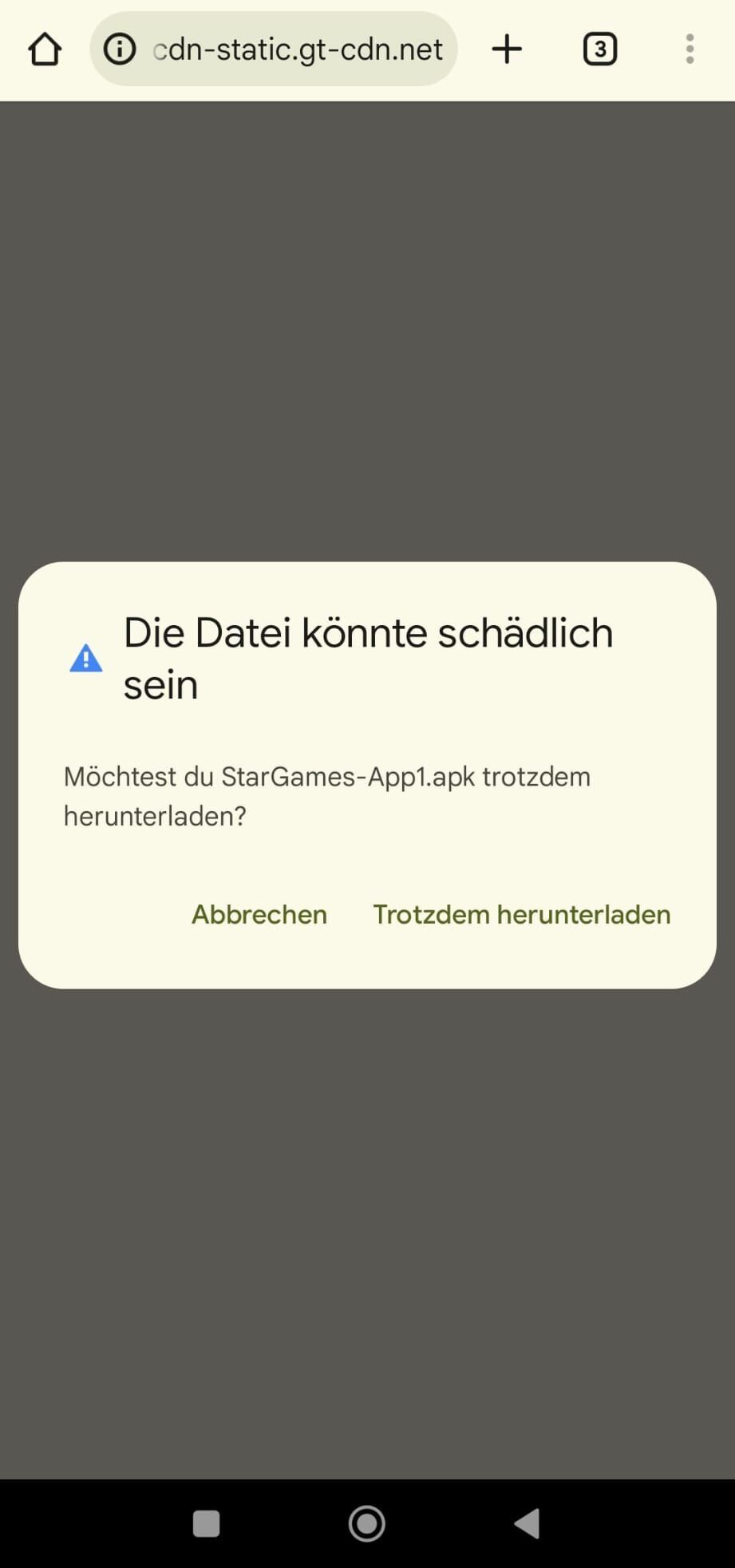Open a new tab with the plus icon
This screenshot has height=1568, width=735.
coord(507,49)
